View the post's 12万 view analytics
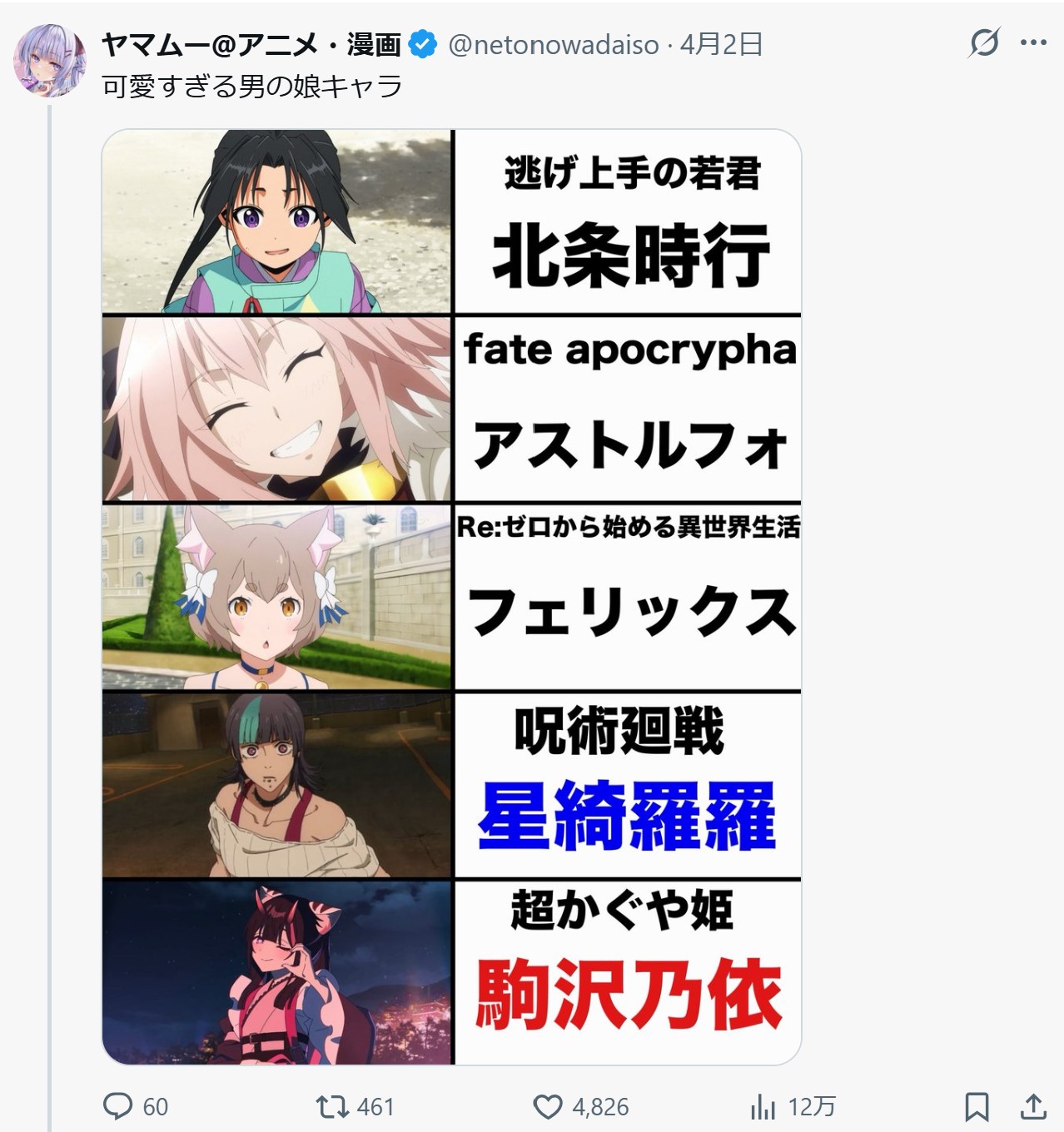The width and height of the screenshot is (1064, 1132). [x=763, y=1106]
